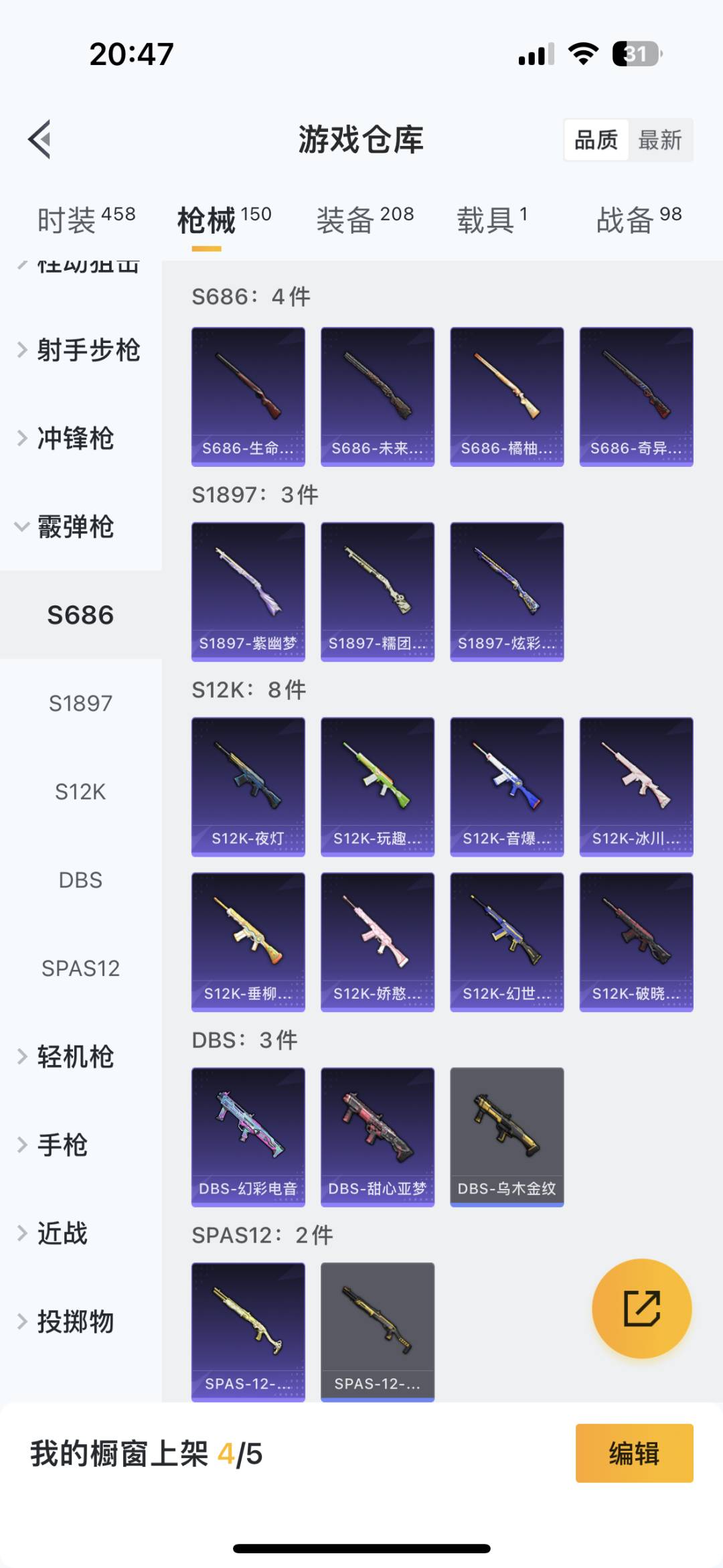Screen dimensions: 723x1568
Task: Switch to the 战备 tab
Action: [x=639, y=220]
